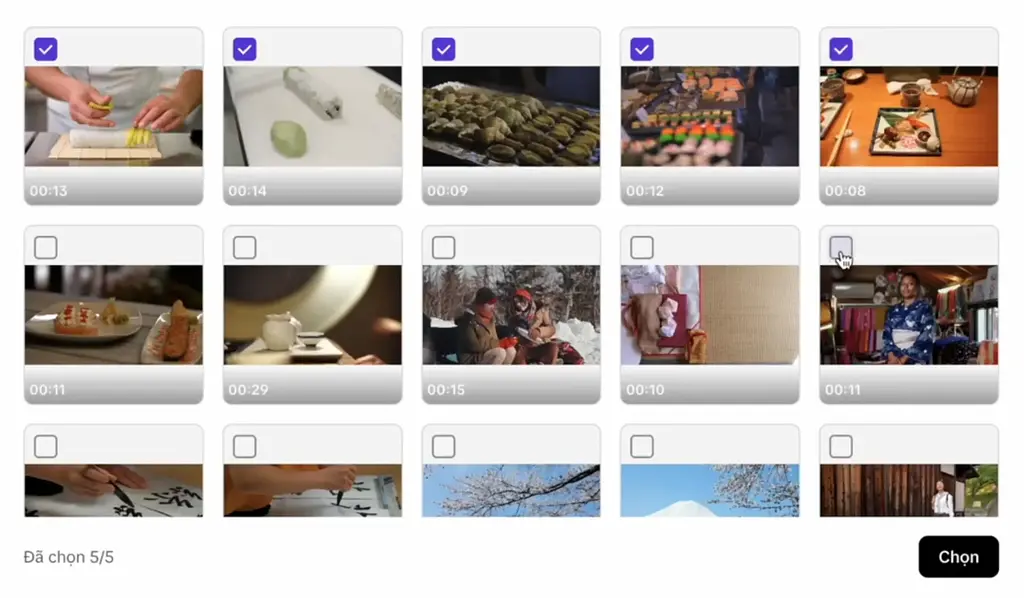The width and height of the screenshot is (1024, 598).
Task: Confirm selection with the Chọn button
Action: 957,557
